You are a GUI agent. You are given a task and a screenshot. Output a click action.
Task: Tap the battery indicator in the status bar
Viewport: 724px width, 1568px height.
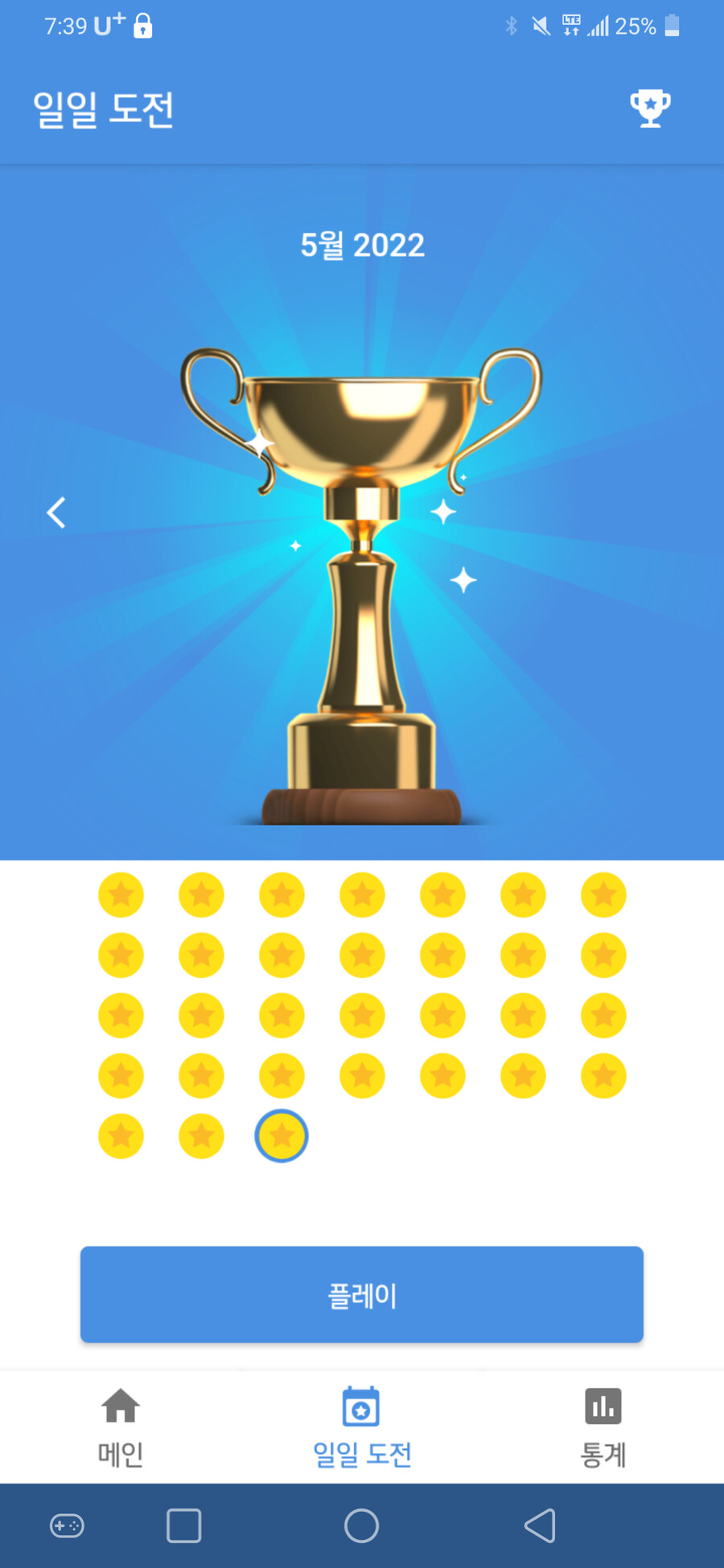[x=673, y=27]
